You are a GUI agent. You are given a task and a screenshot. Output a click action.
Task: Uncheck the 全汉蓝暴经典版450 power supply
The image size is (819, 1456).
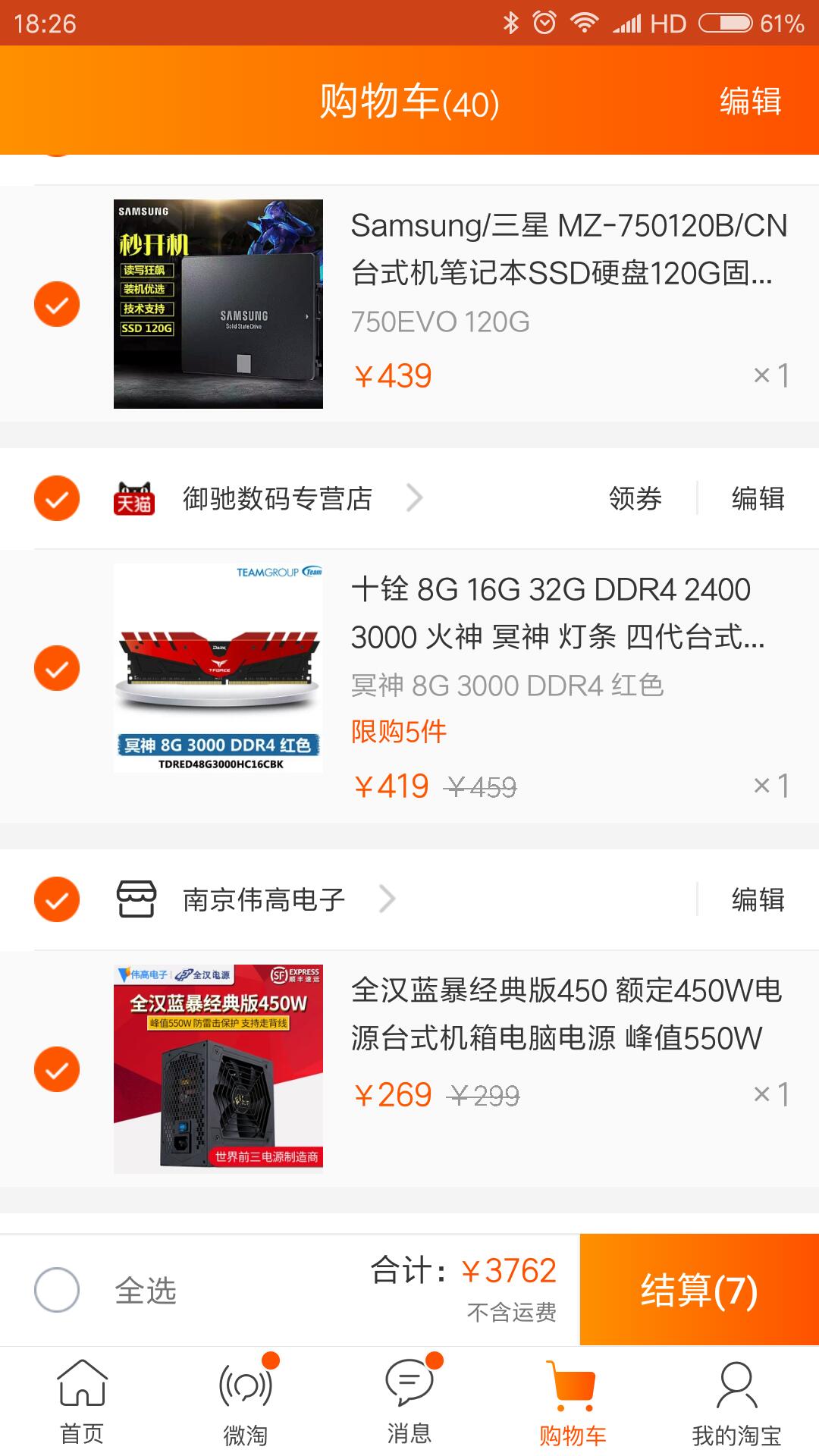(x=57, y=1069)
